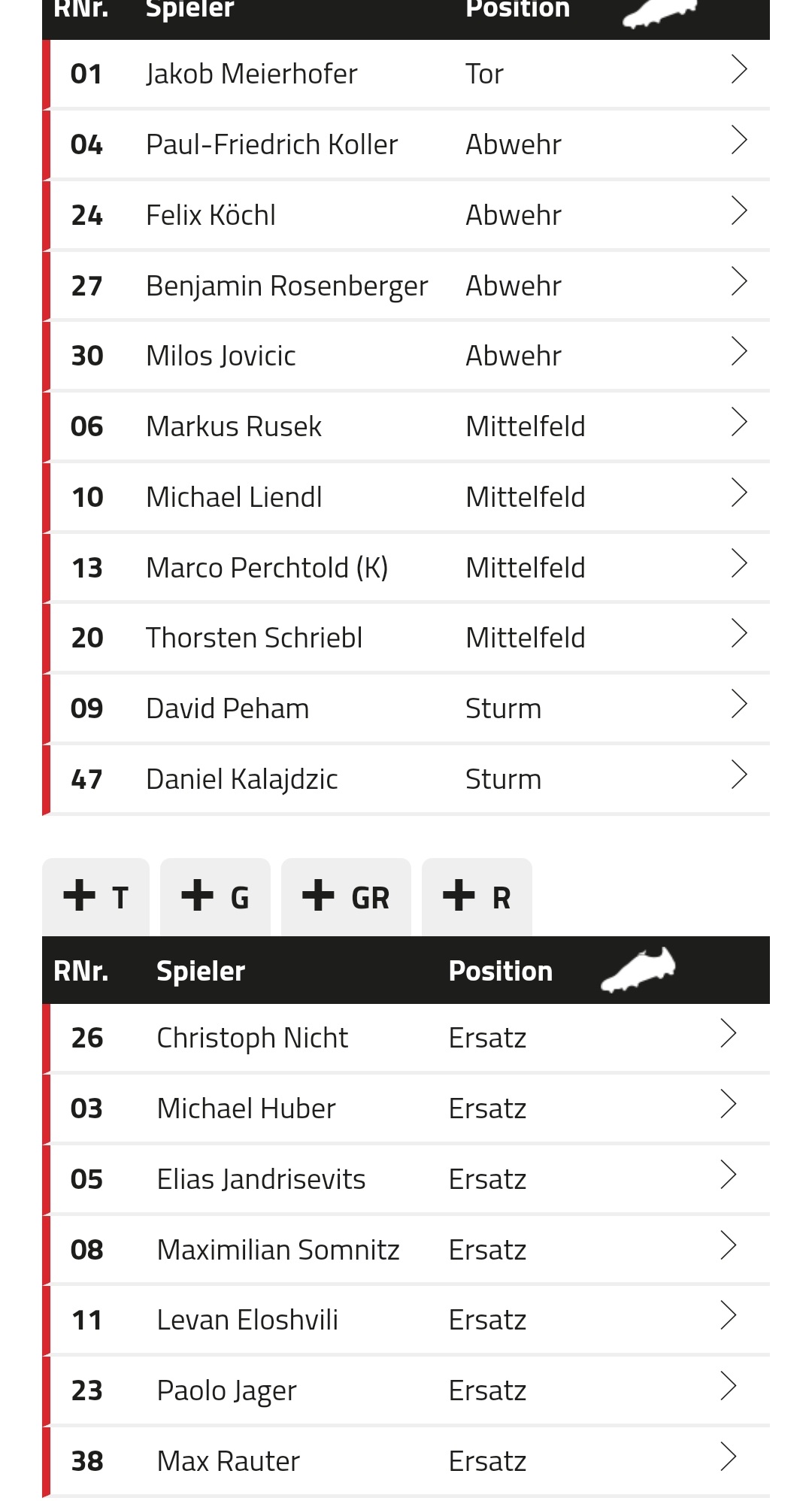Open Markus Rusek's row
This screenshot has height=1501, width=812.
coord(406,426)
